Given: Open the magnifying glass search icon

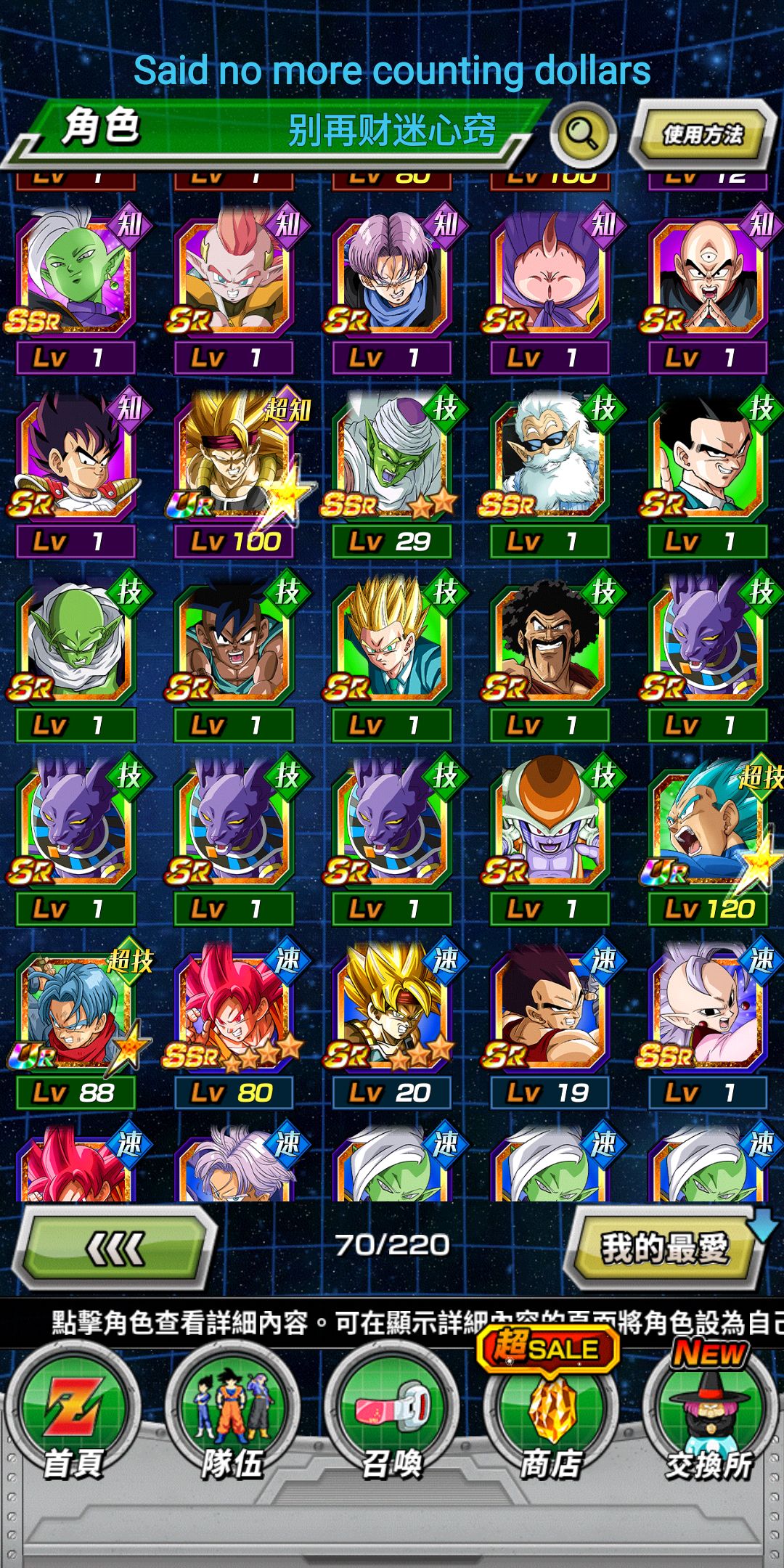Looking at the screenshot, I should pyautogui.click(x=584, y=134).
